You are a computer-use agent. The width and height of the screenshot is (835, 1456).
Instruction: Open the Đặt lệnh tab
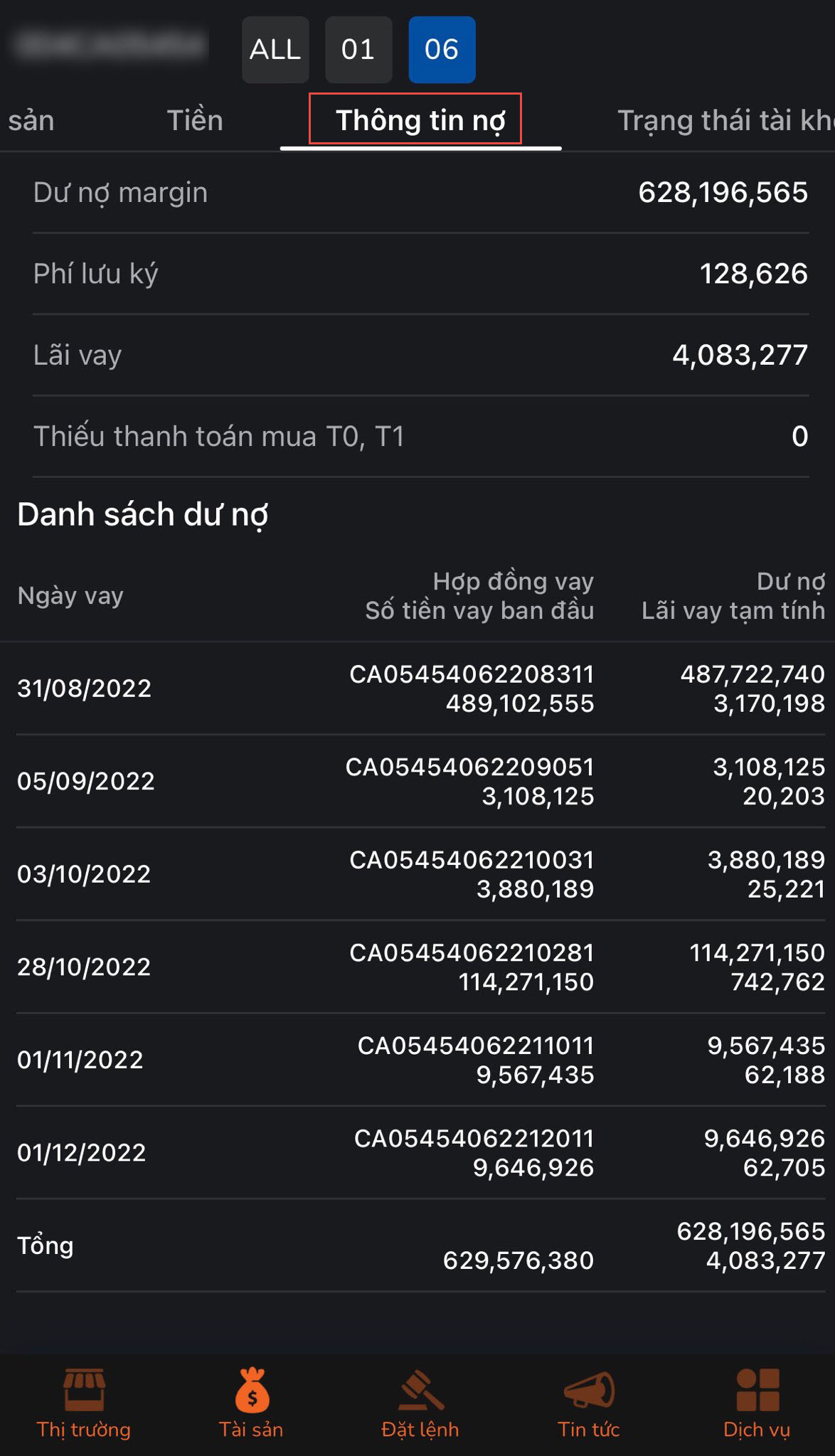click(x=420, y=1404)
